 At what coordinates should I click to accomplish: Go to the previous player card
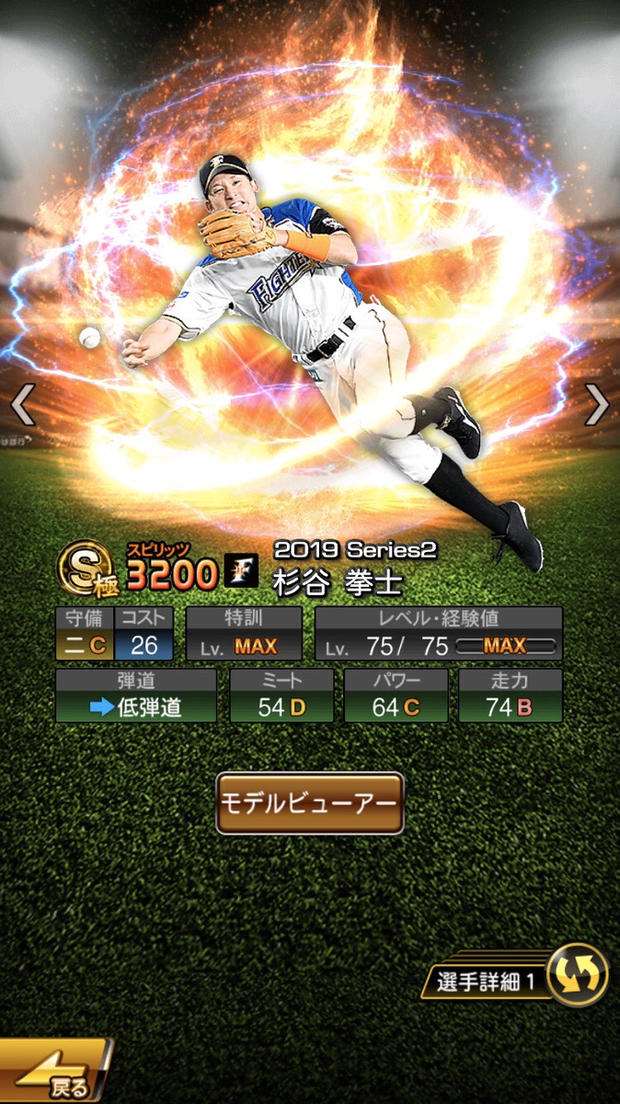pyautogui.click(x=23, y=404)
